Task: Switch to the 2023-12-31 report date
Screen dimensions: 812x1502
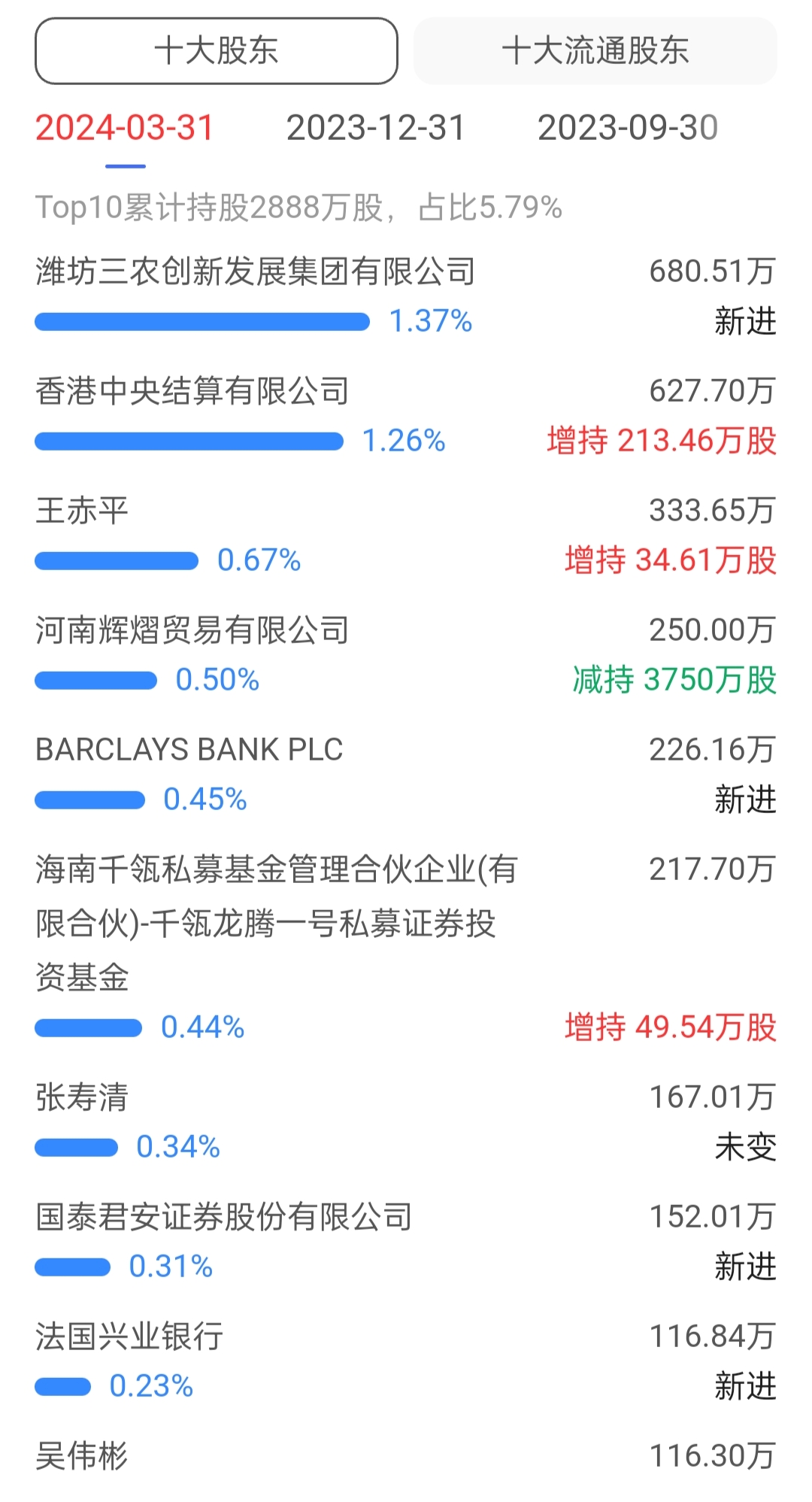Action: (376, 128)
